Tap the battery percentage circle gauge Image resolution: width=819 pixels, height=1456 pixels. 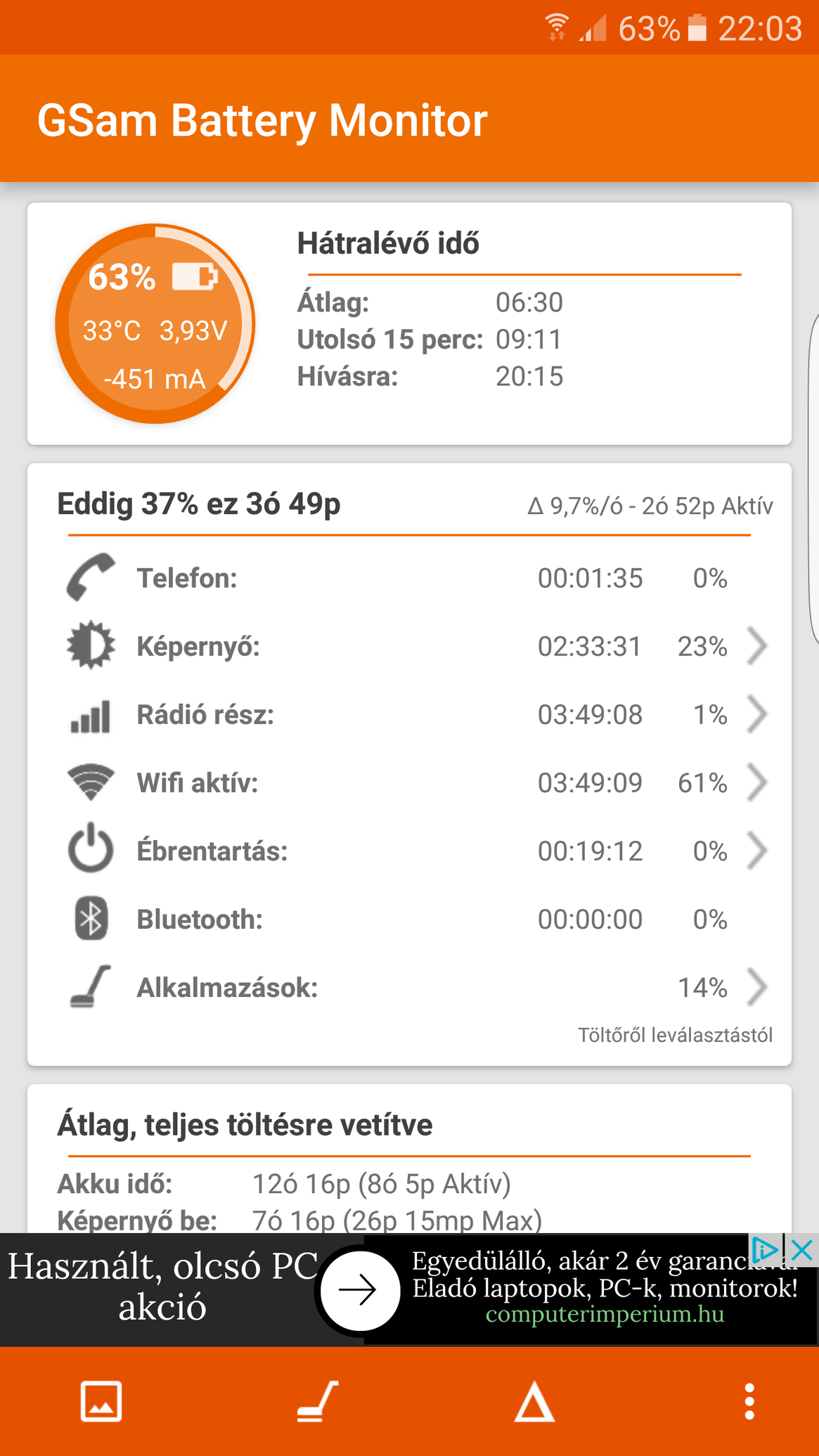click(x=155, y=324)
